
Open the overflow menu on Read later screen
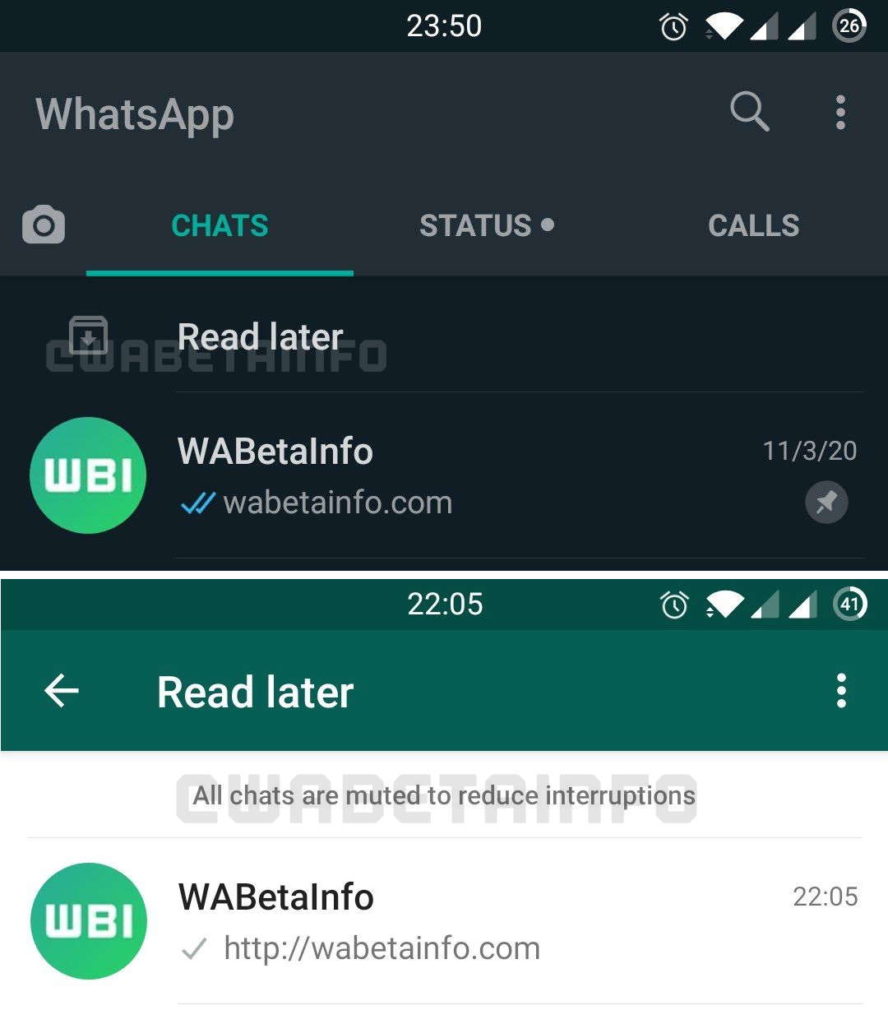tap(841, 691)
